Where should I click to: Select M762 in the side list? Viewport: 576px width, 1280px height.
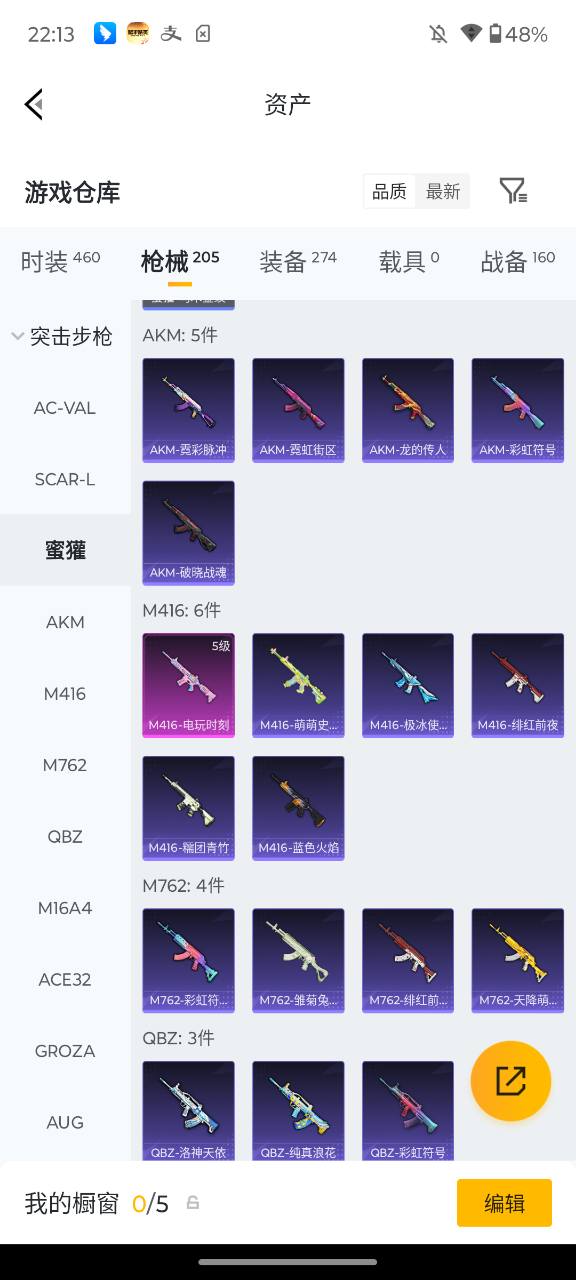[x=65, y=765]
